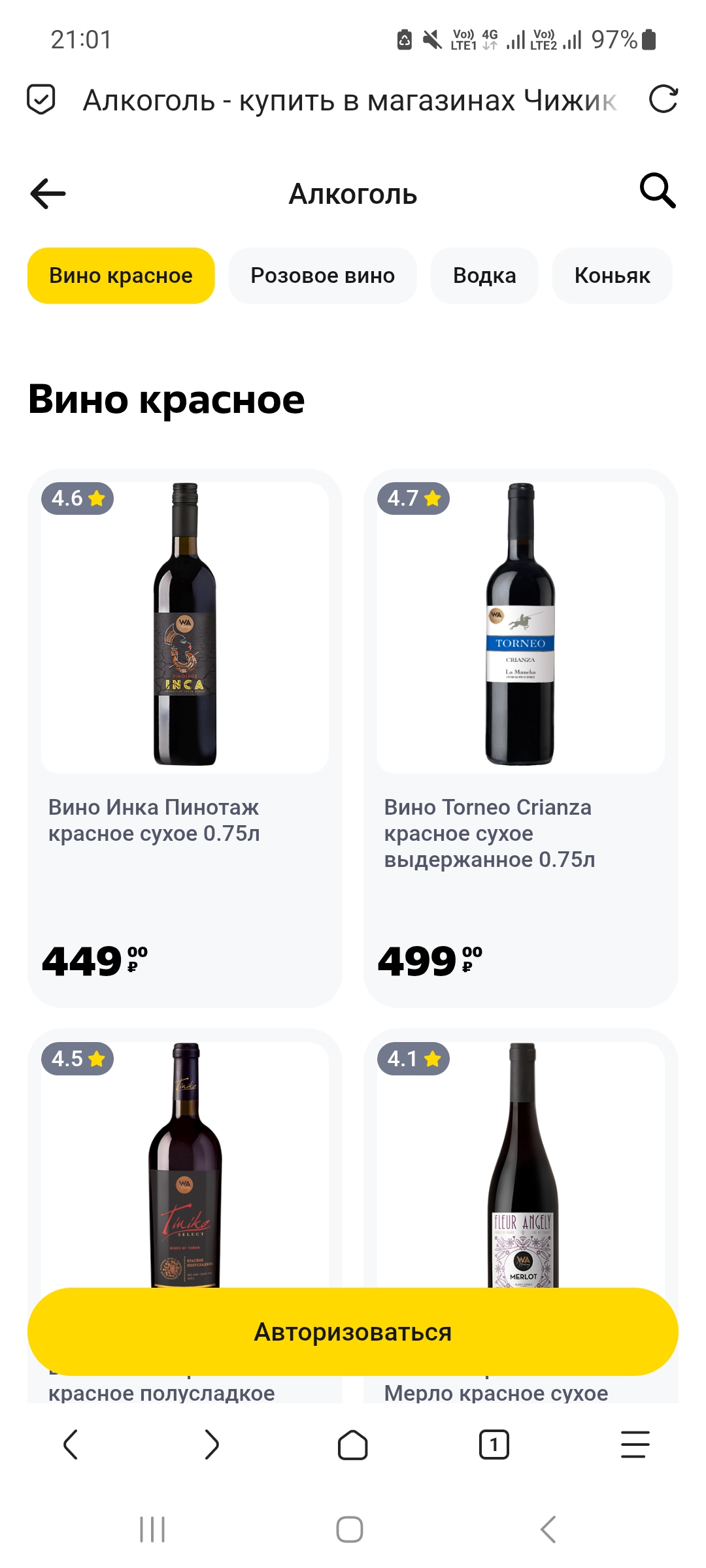Open search with the magnifier icon
This screenshot has width=706, height=1568.
point(657,191)
